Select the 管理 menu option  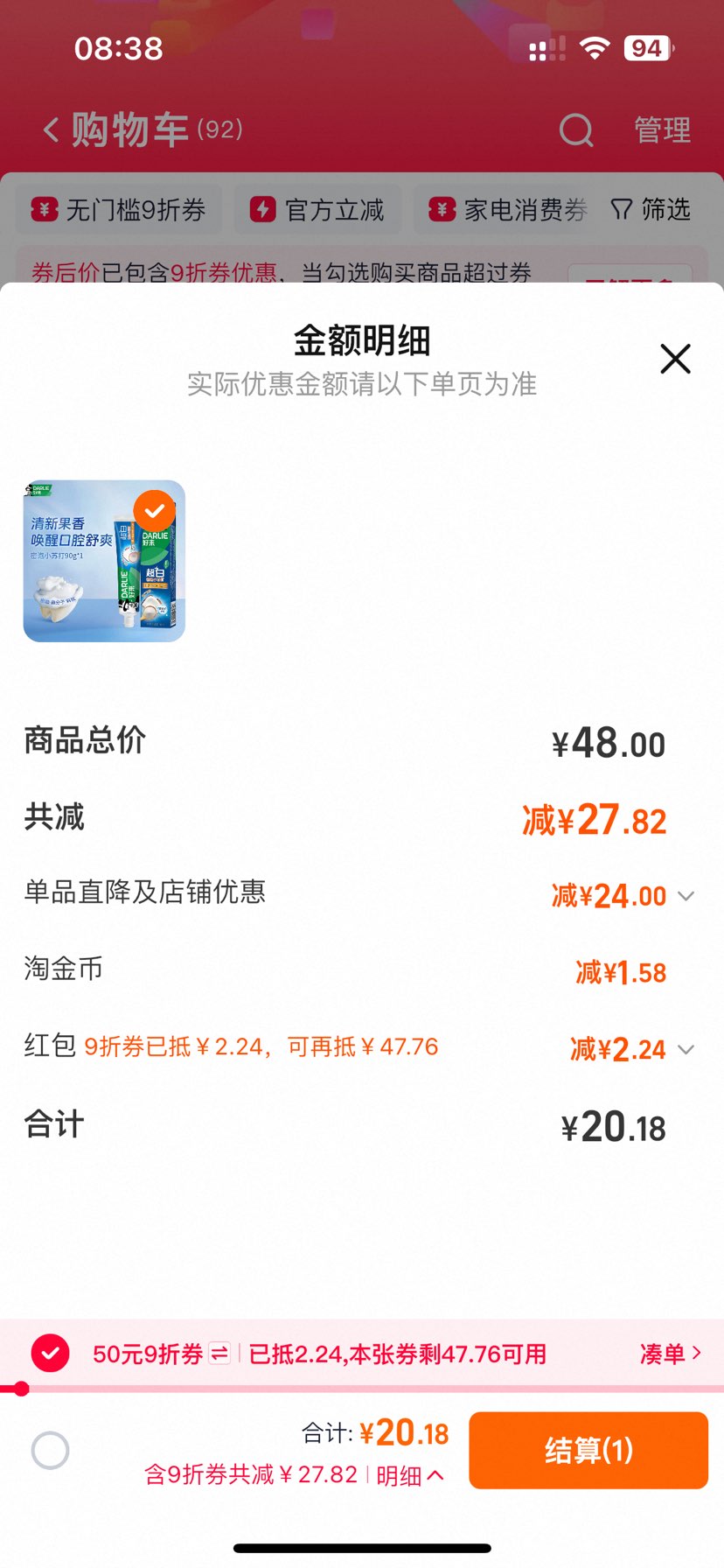[x=662, y=129]
